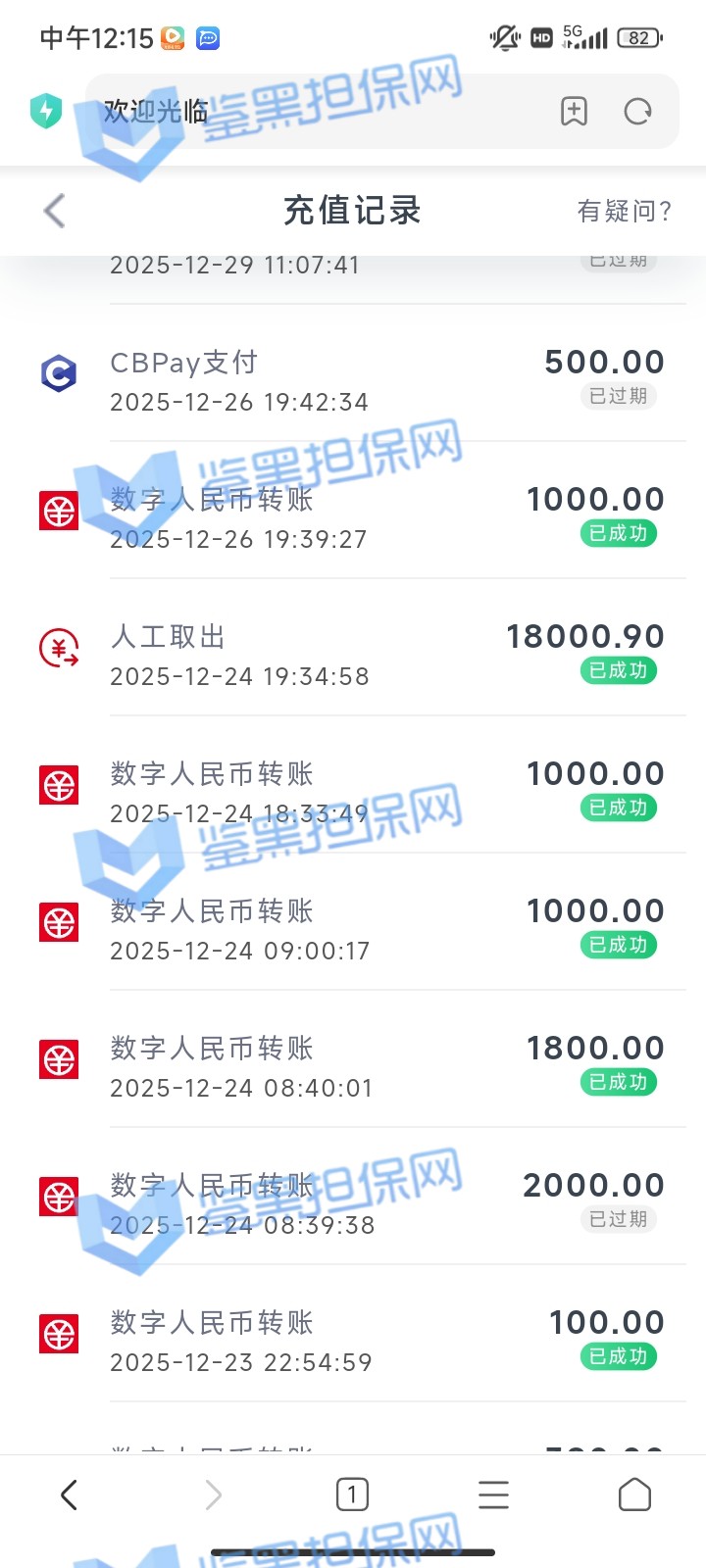706x1568 pixels.
Task: Go to the browser home page
Action: [634, 1494]
